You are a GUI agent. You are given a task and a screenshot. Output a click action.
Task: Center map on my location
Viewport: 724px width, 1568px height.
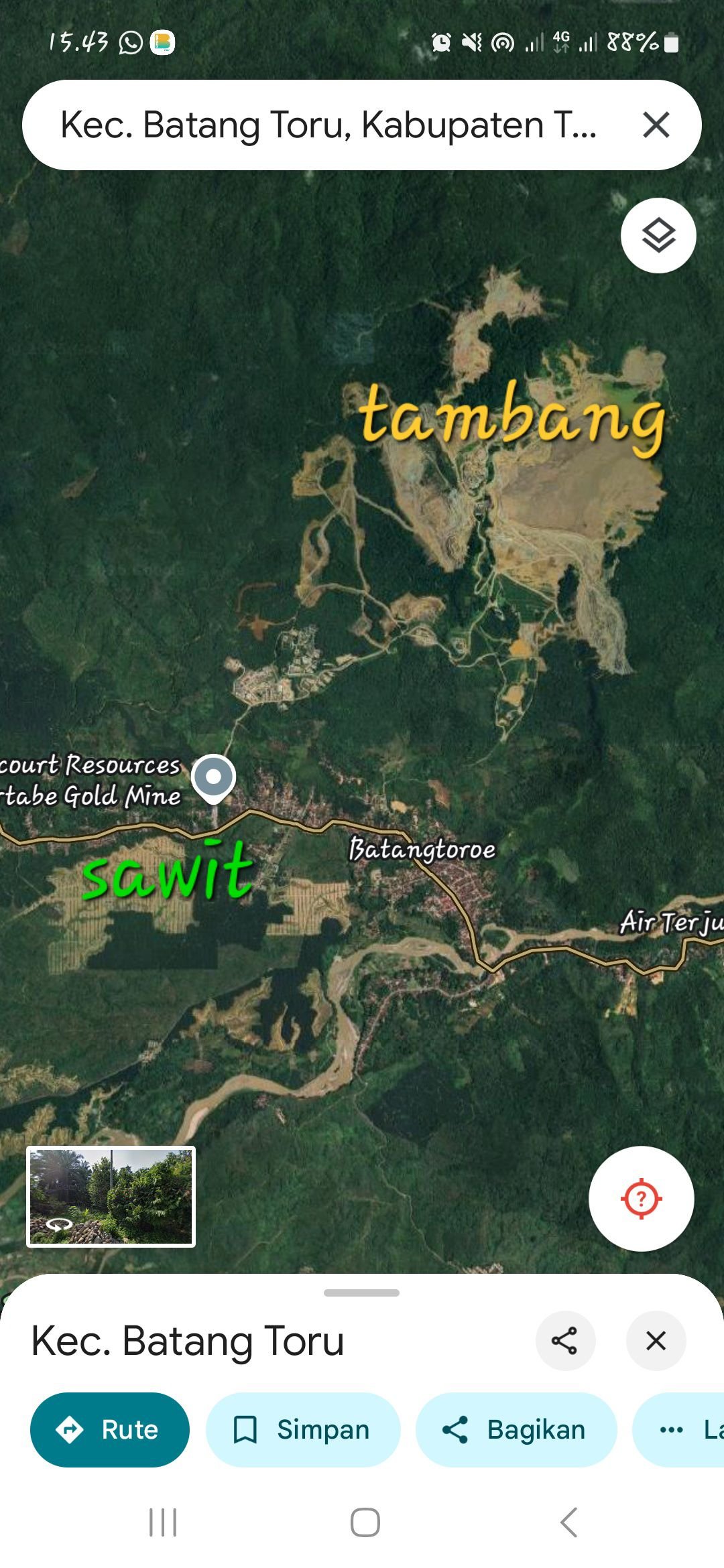[x=641, y=1199]
